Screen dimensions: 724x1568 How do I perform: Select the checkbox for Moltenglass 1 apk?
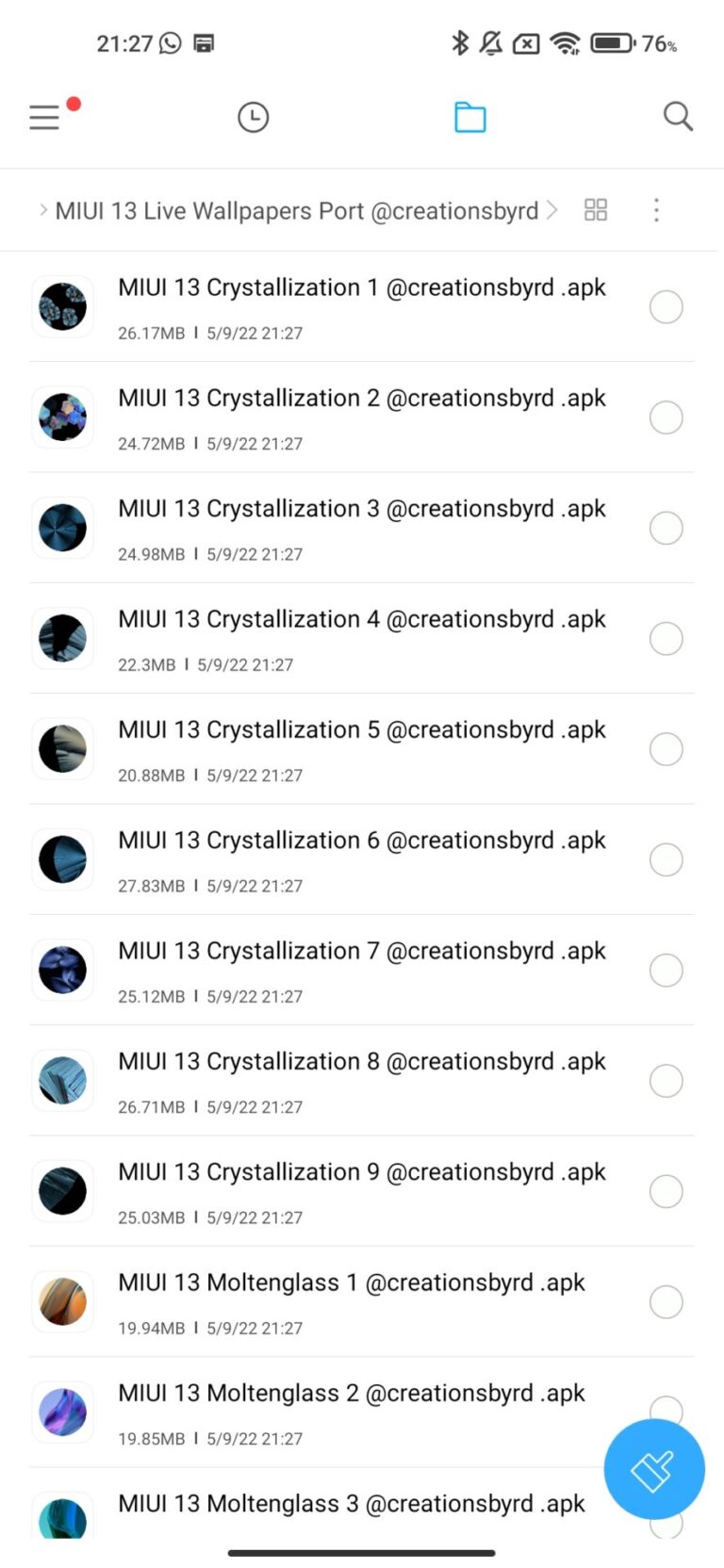point(666,1302)
